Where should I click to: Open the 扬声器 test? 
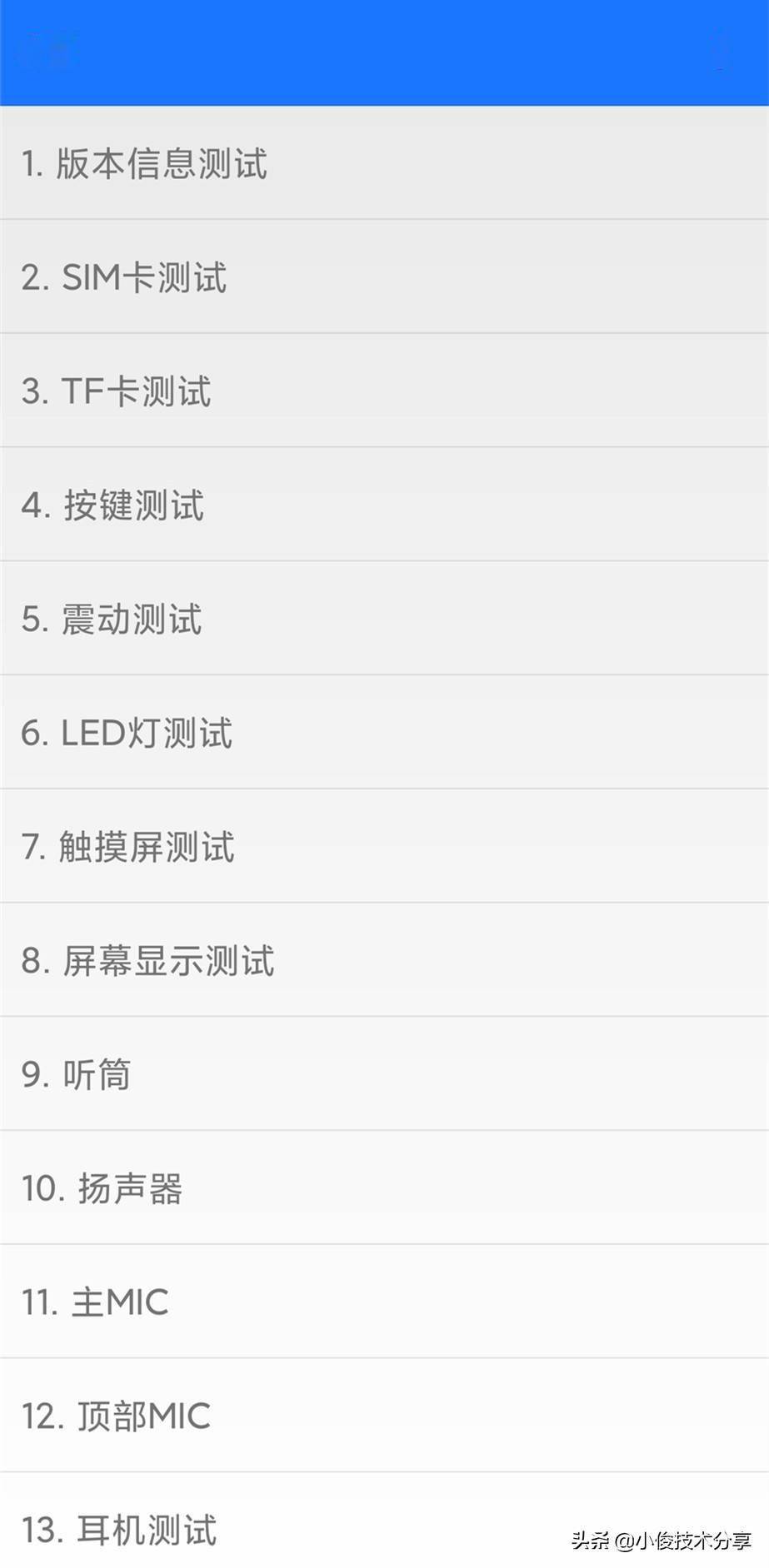pos(384,1187)
